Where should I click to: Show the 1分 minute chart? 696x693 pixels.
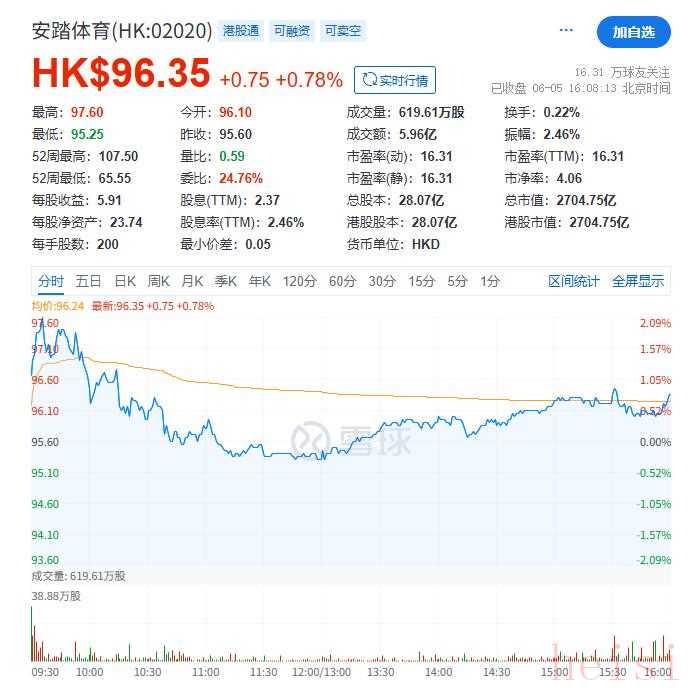click(489, 281)
